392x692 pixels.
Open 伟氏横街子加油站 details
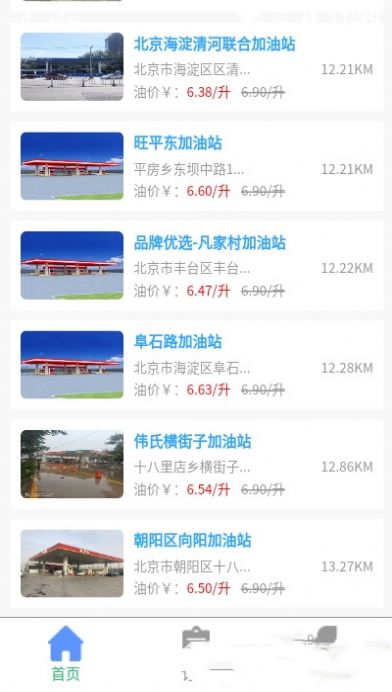[x=196, y=464]
